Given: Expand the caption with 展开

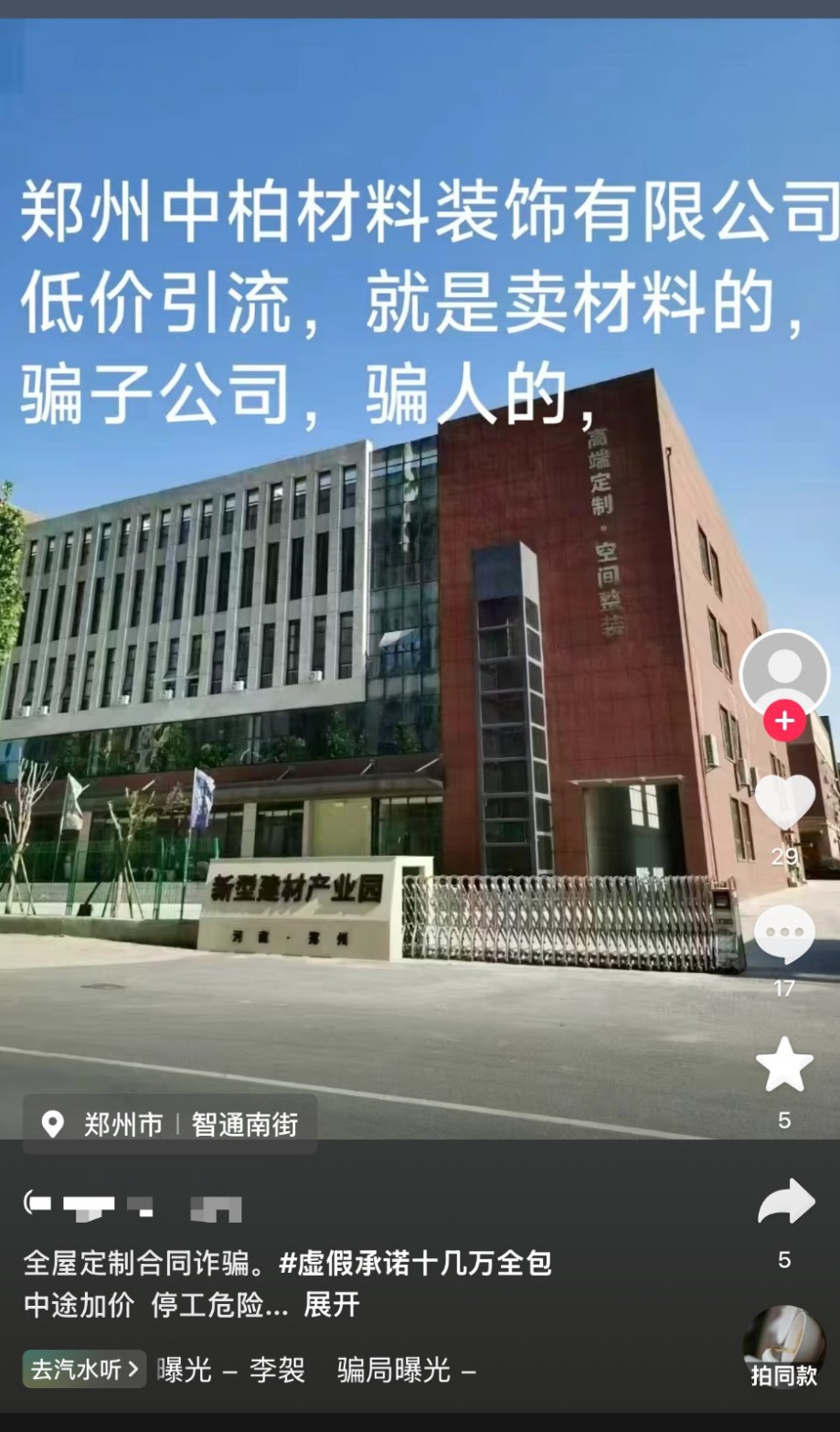Looking at the screenshot, I should (332, 1304).
